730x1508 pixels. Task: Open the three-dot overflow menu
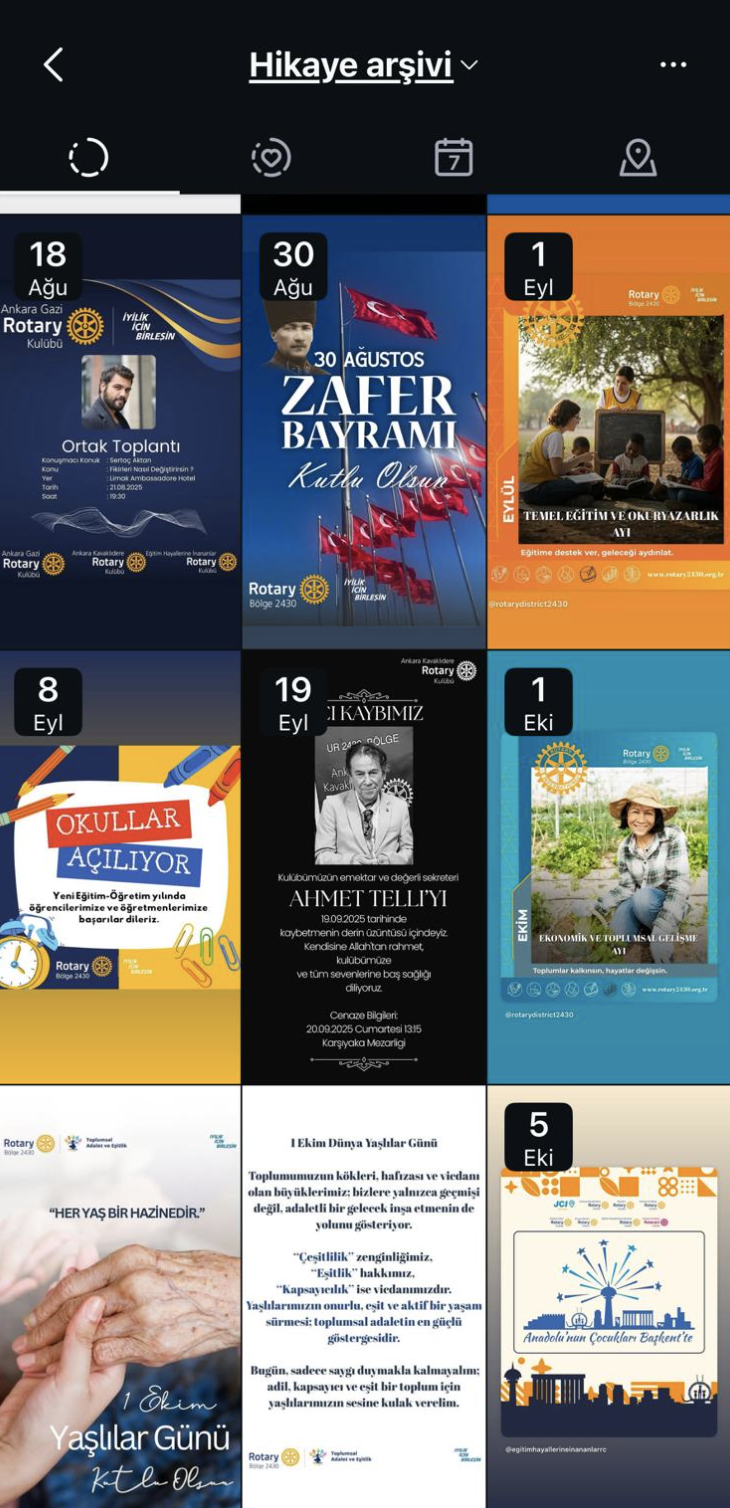[673, 65]
